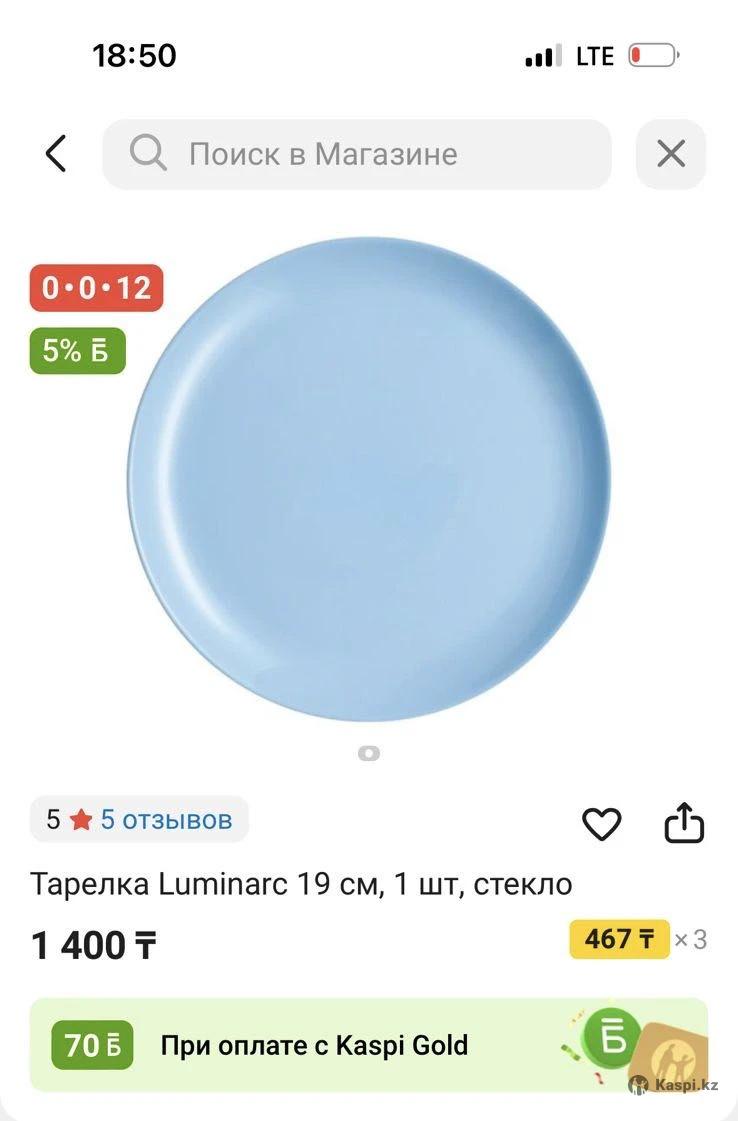Screen dimensions: 738x1121
Task: Go back using the arrow icon
Action: click(56, 154)
